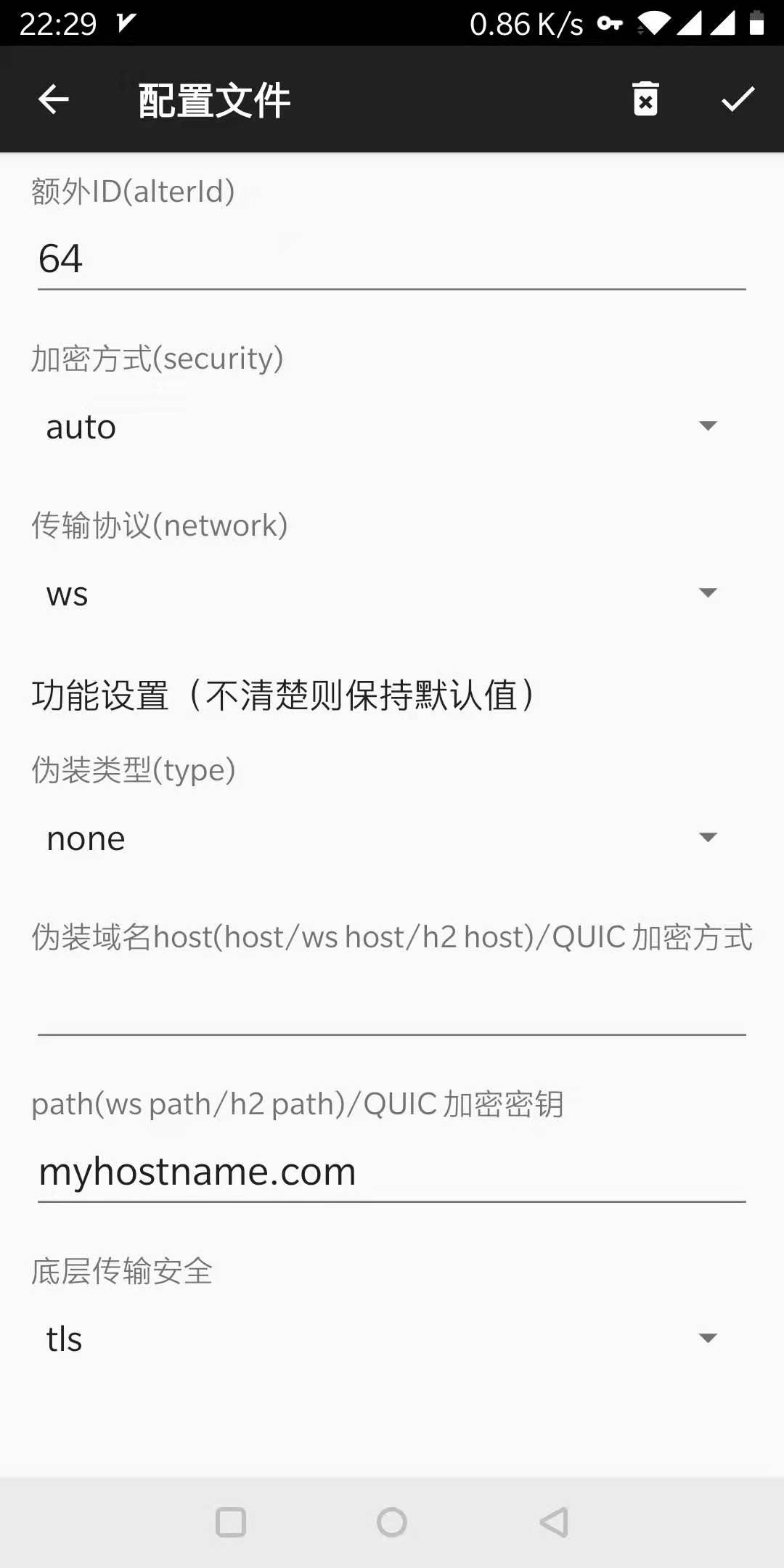Tap the key icon in the status bar

(611, 24)
